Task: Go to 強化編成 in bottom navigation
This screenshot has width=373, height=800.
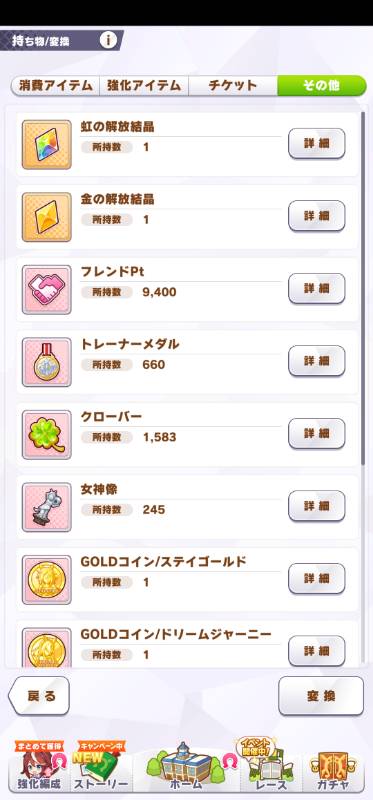Action: tap(39, 766)
